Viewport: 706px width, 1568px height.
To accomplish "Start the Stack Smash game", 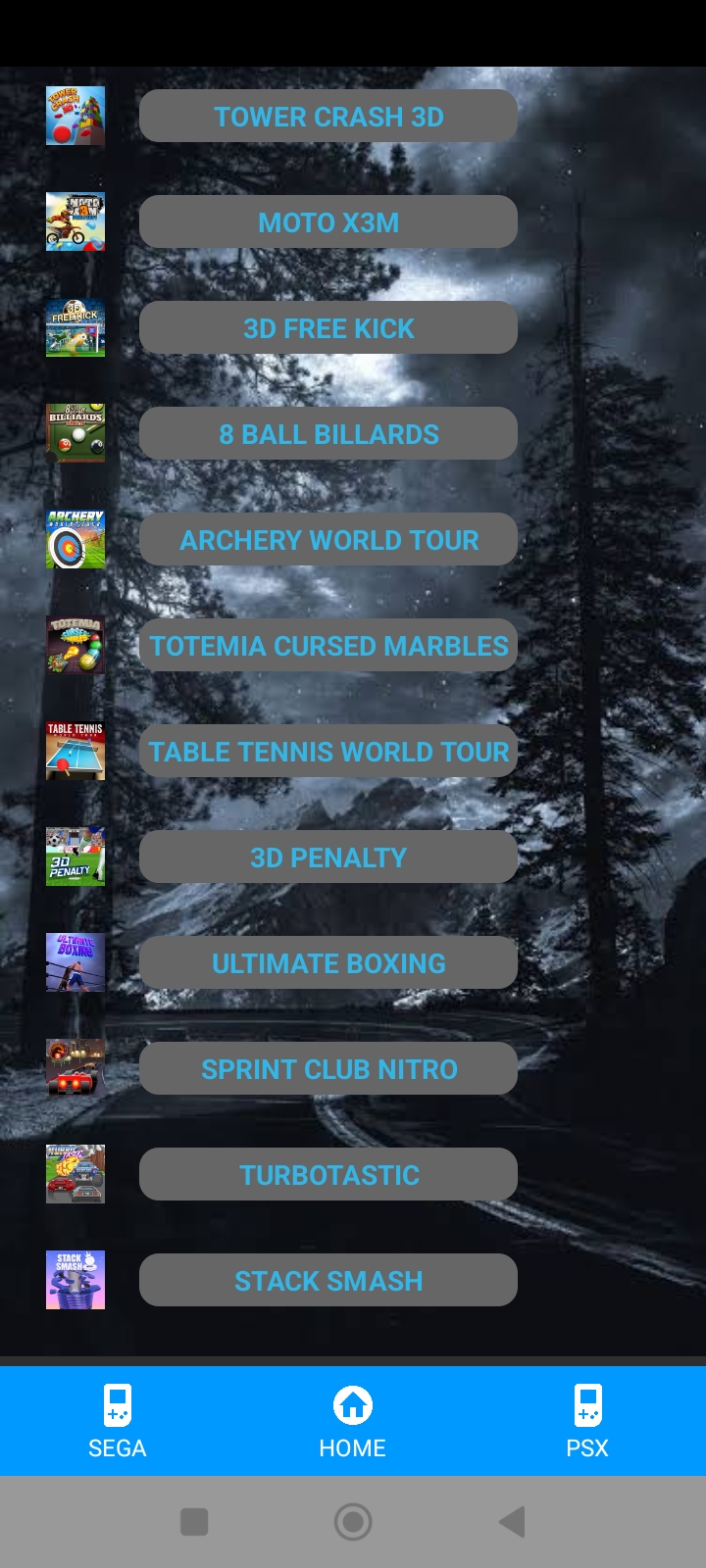I will [328, 1281].
